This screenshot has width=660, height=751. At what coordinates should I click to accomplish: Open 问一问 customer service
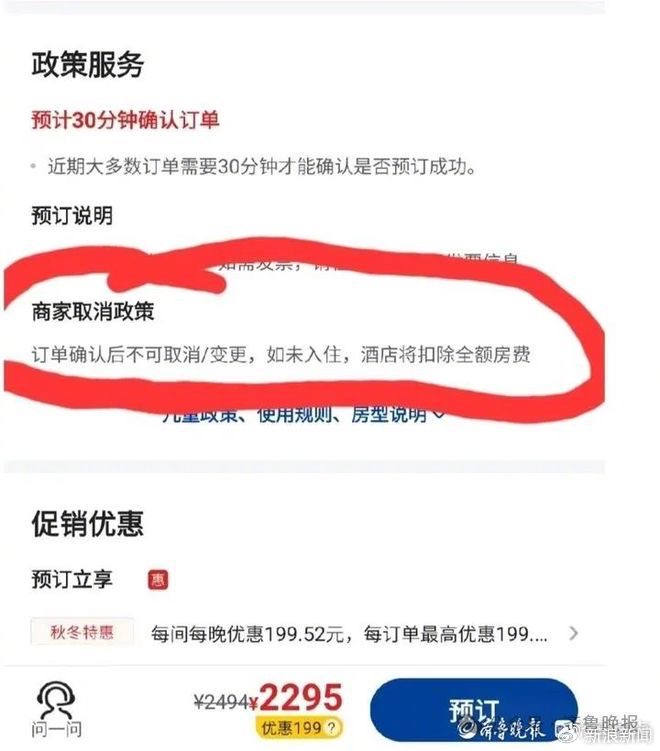click(x=57, y=709)
